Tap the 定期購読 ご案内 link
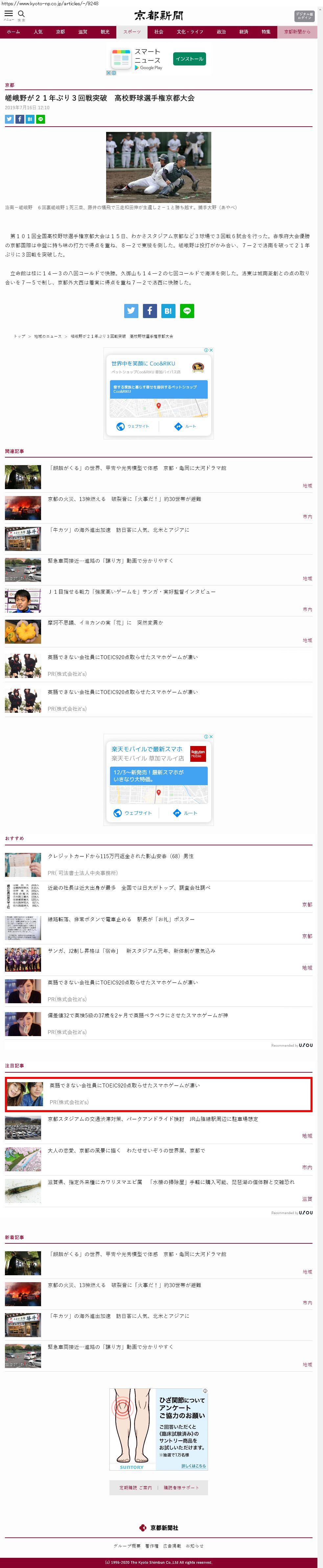 136,1488
